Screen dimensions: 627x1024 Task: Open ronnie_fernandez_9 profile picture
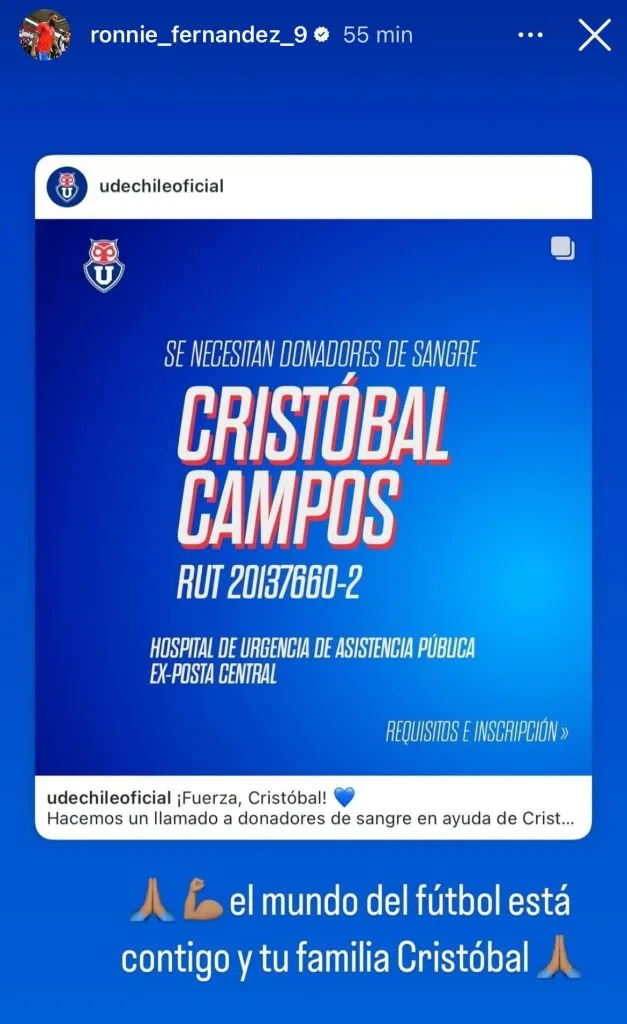[46, 35]
